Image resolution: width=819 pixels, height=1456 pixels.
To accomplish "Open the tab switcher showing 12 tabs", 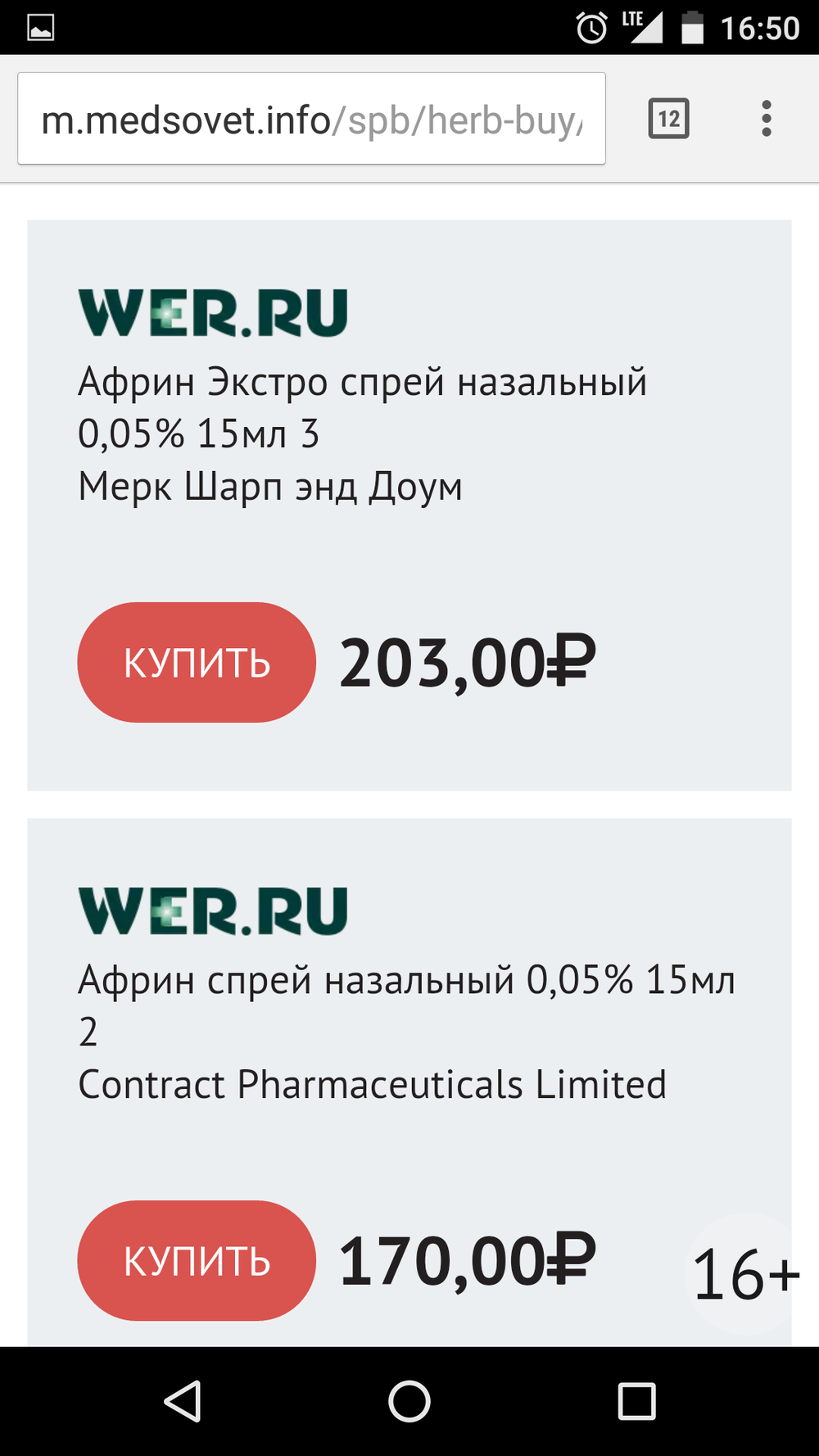I will 668,120.
